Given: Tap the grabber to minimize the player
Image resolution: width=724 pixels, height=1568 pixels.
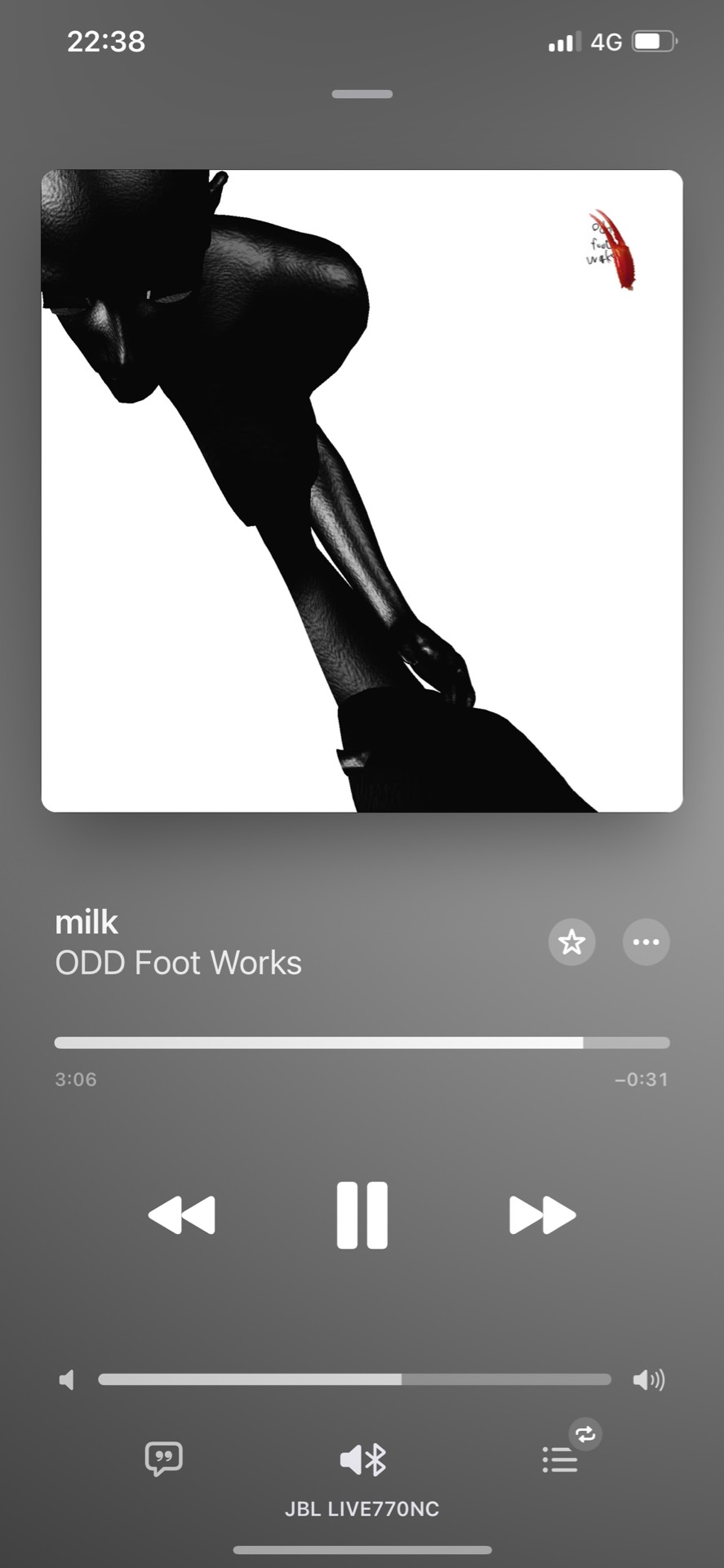Looking at the screenshot, I should (362, 95).
